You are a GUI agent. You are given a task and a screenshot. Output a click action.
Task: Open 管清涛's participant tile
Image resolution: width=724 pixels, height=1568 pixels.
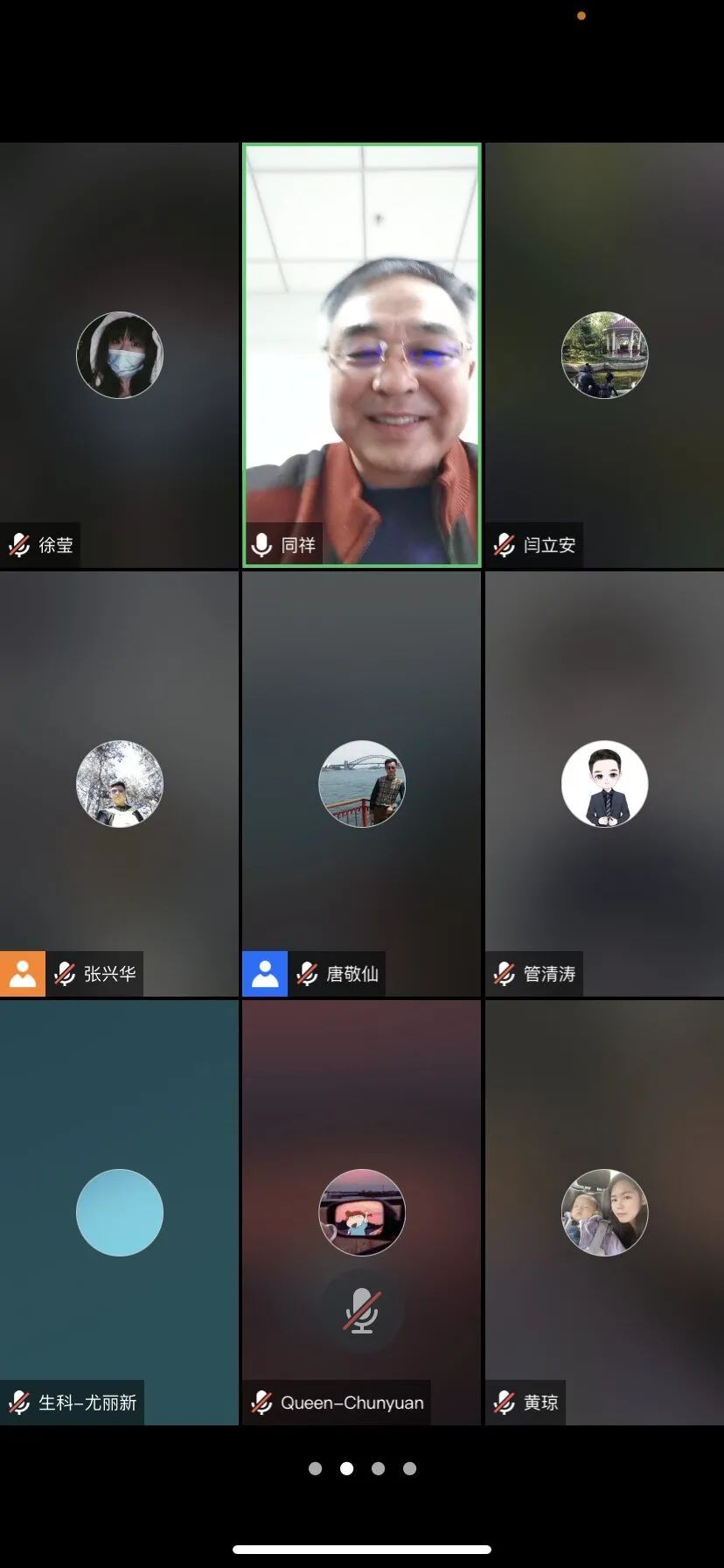604,784
